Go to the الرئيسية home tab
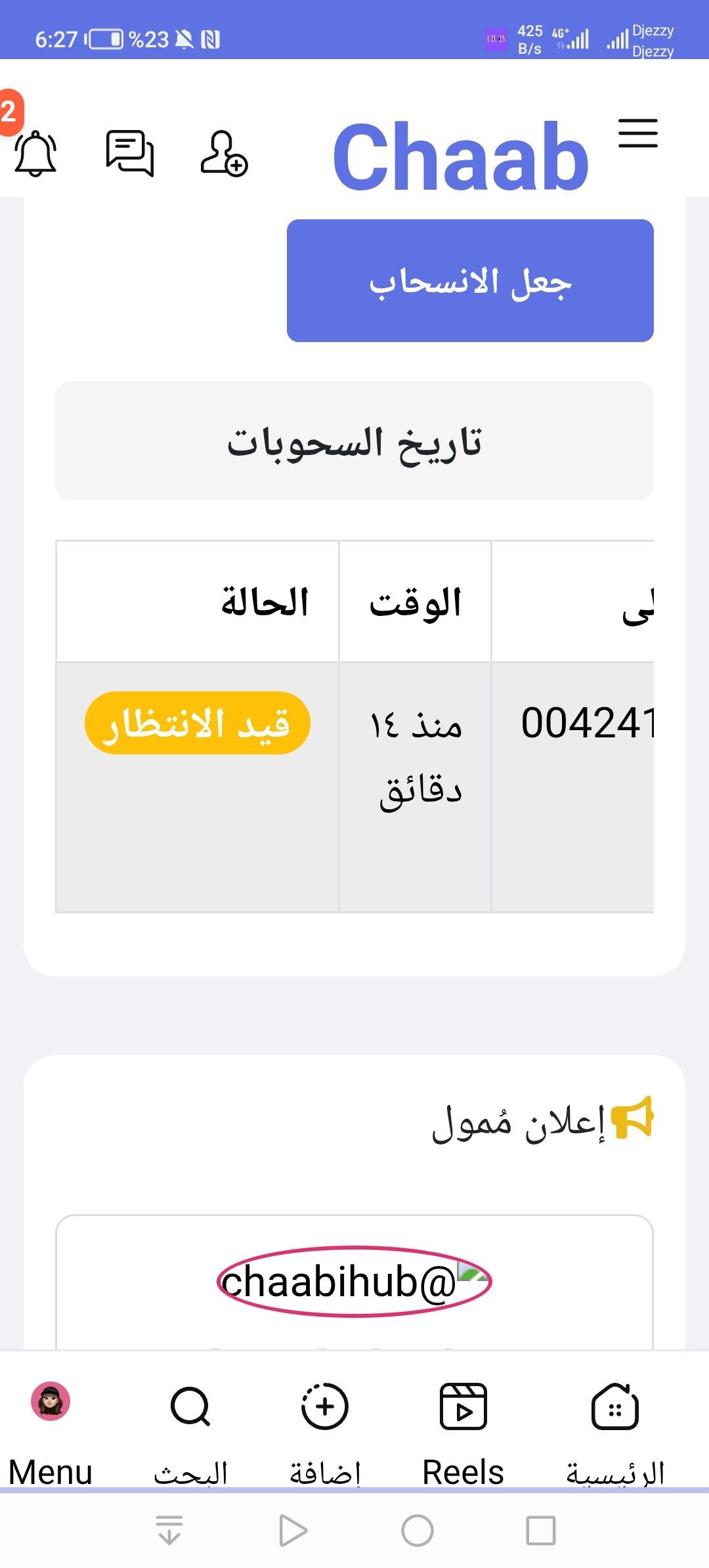Screen dimensions: 709x1568 (x=614, y=1431)
